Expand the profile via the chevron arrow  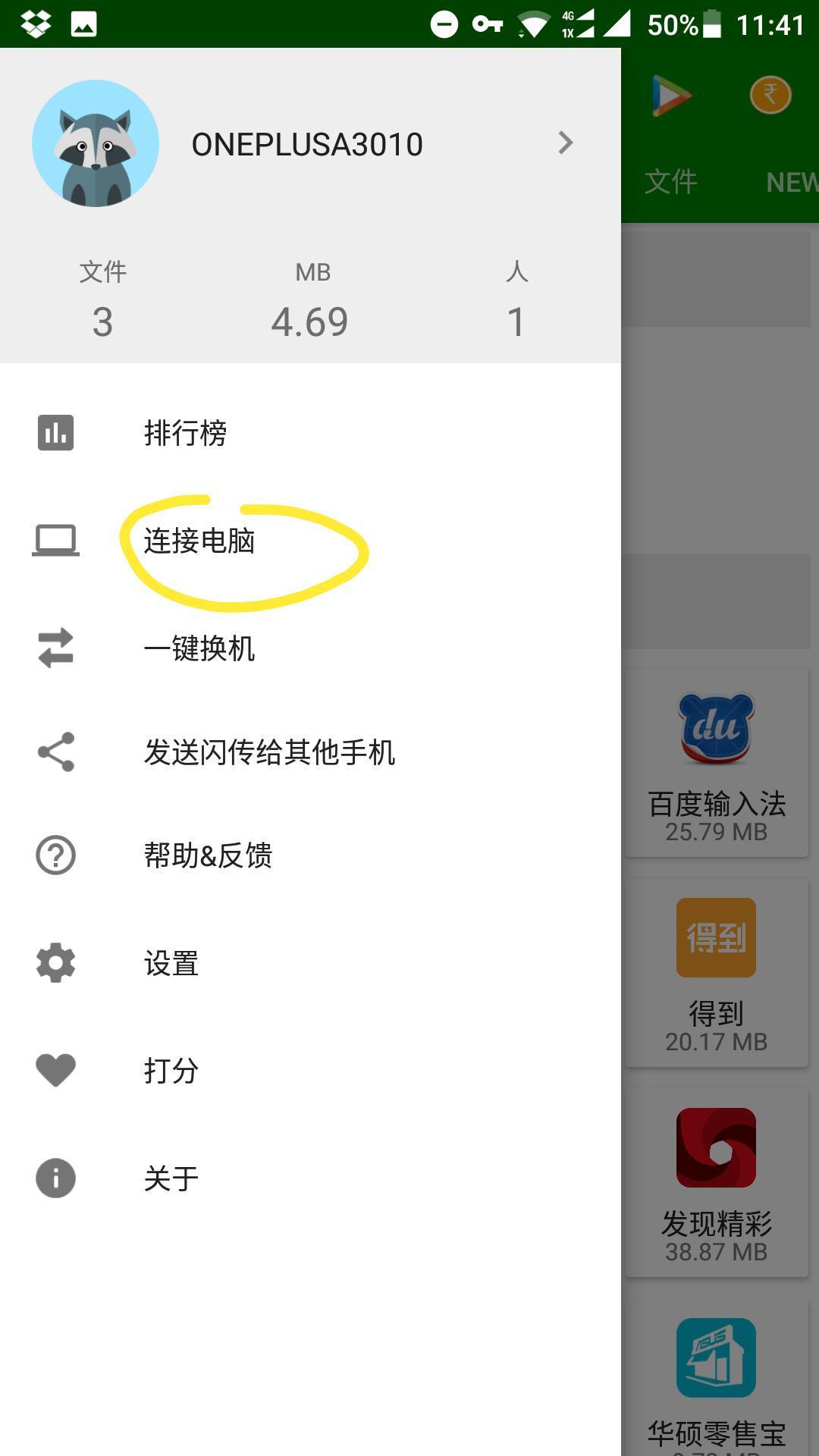[565, 143]
